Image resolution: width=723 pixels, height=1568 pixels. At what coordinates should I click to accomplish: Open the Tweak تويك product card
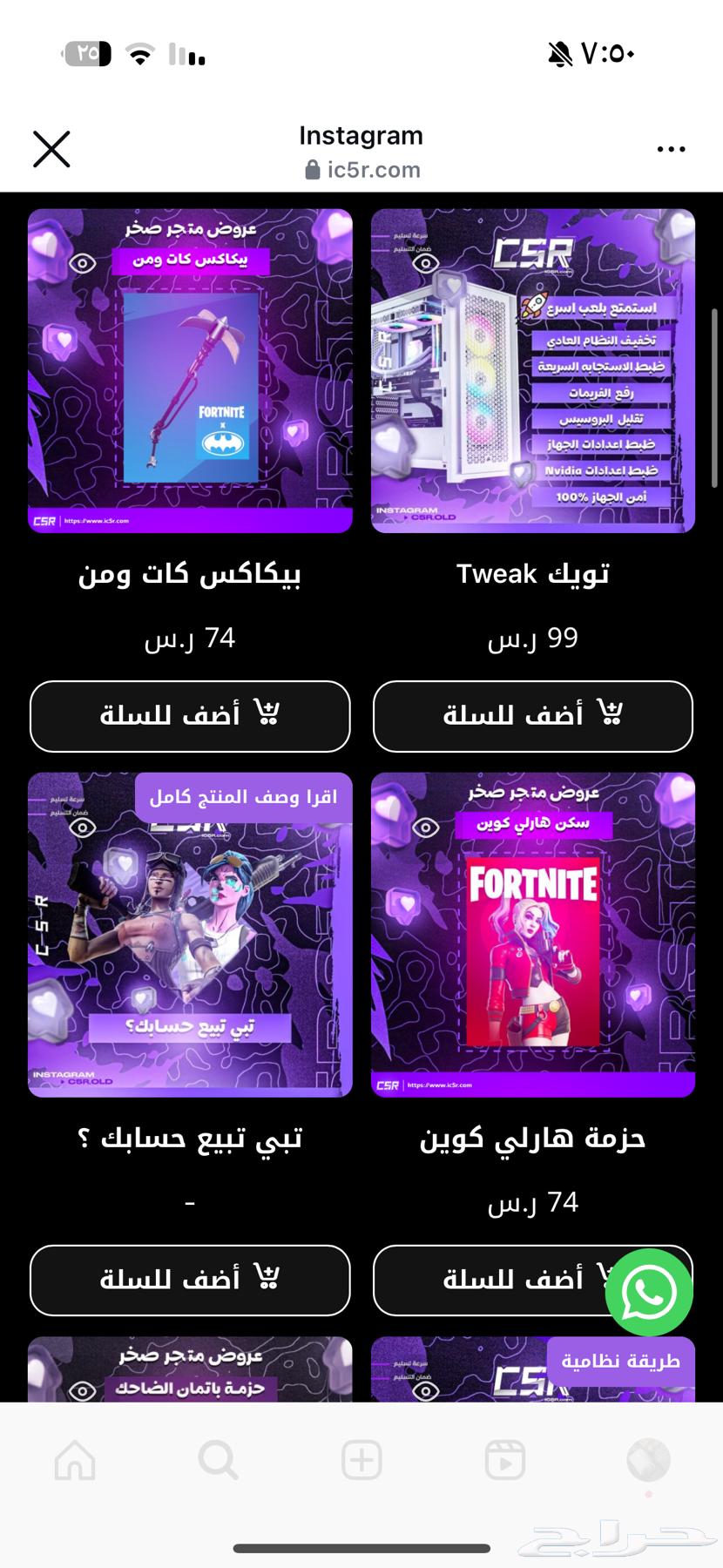click(x=533, y=371)
